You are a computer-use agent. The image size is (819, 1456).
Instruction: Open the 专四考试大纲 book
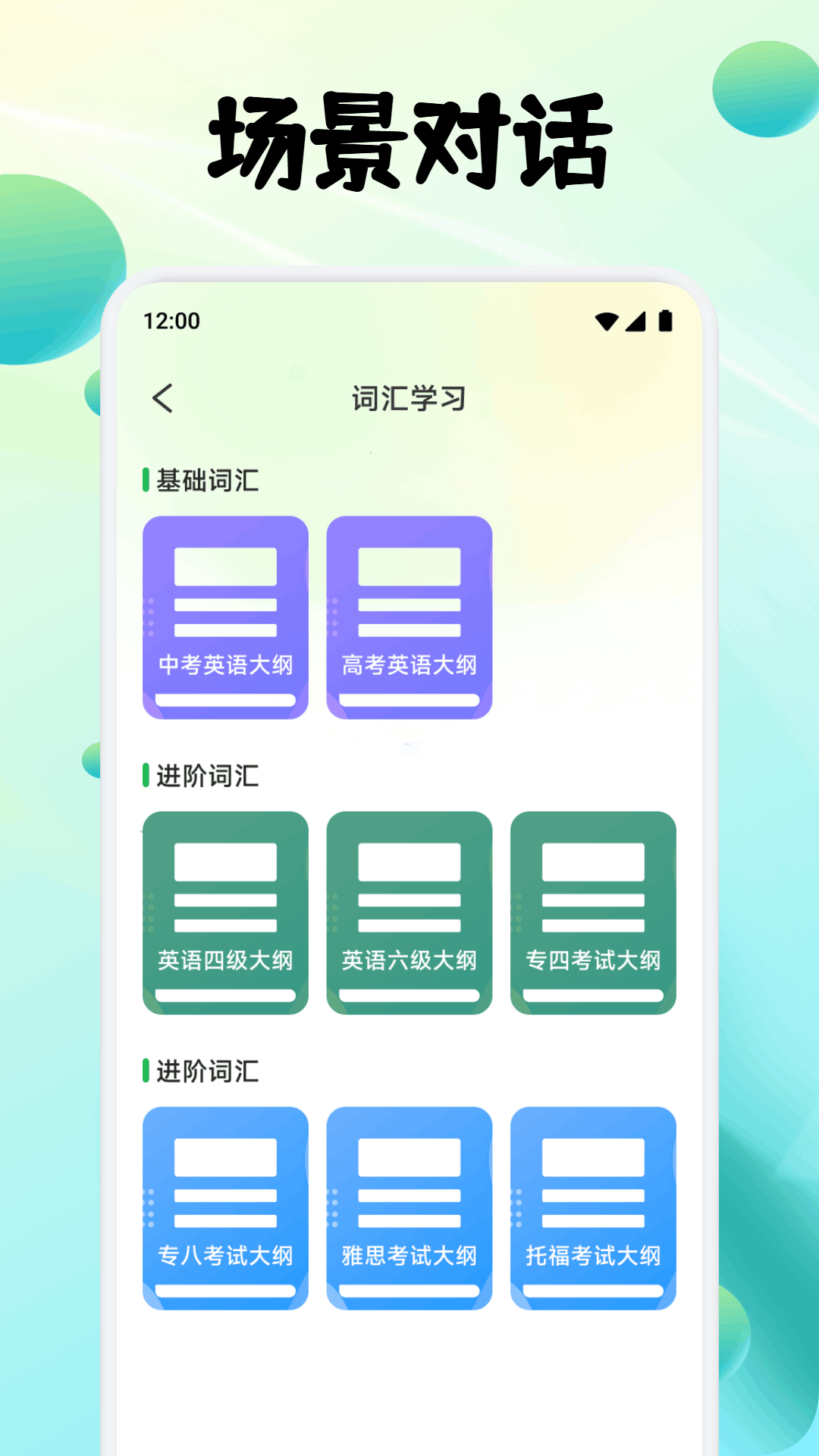pyautogui.click(x=593, y=910)
